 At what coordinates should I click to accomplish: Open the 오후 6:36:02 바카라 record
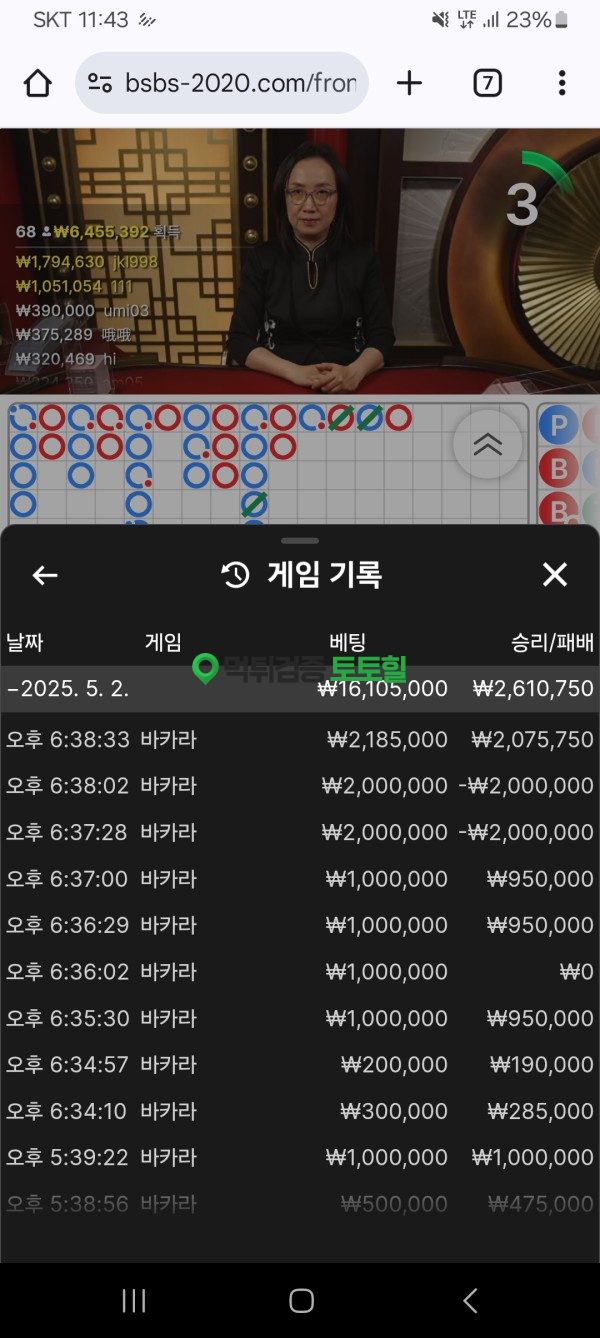coord(300,972)
